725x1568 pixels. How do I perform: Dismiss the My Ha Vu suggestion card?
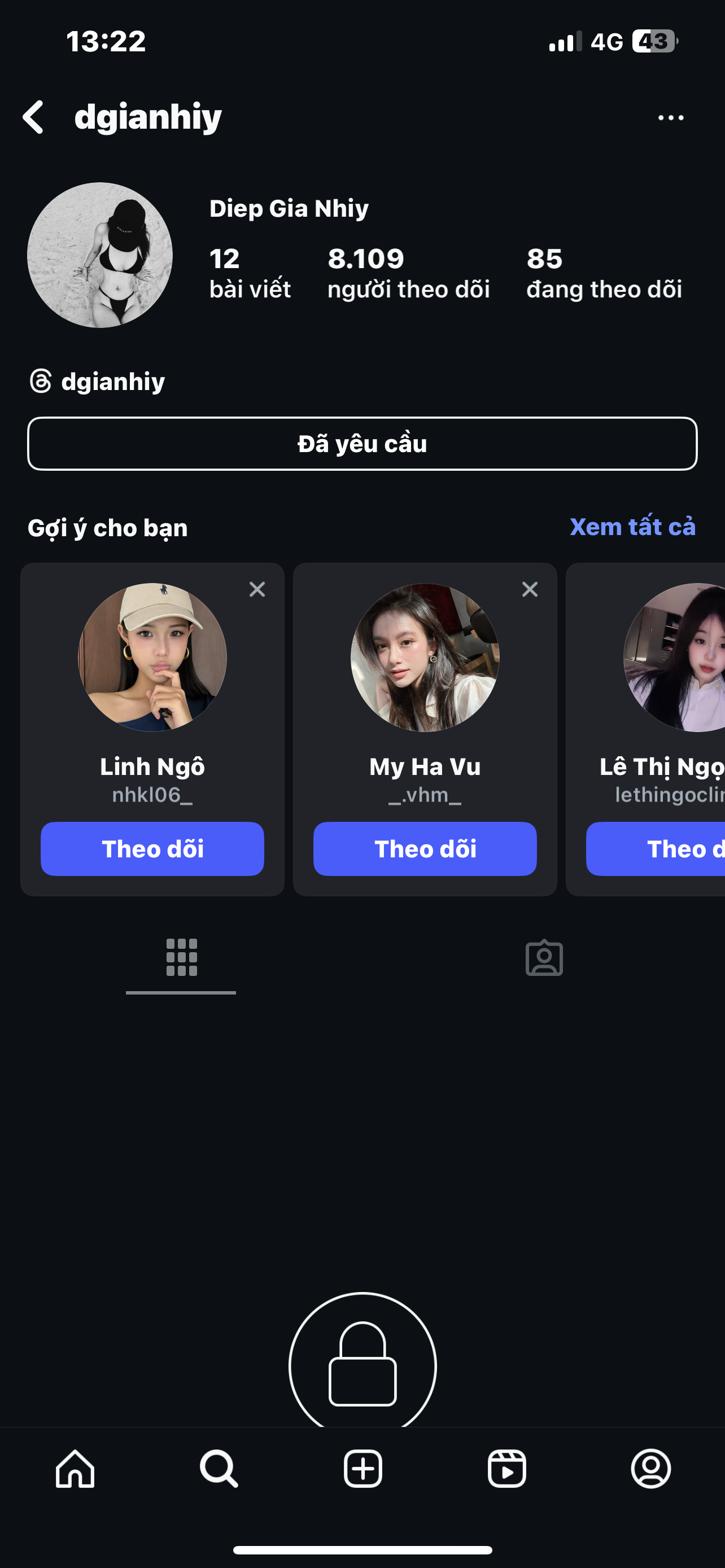pyautogui.click(x=530, y=589)
